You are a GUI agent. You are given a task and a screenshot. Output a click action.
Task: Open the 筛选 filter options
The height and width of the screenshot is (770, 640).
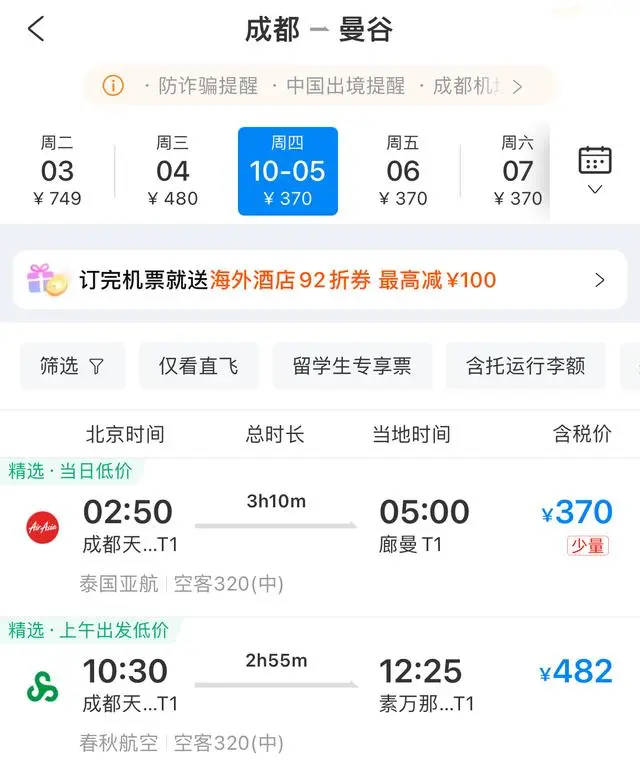pos(72,366)
